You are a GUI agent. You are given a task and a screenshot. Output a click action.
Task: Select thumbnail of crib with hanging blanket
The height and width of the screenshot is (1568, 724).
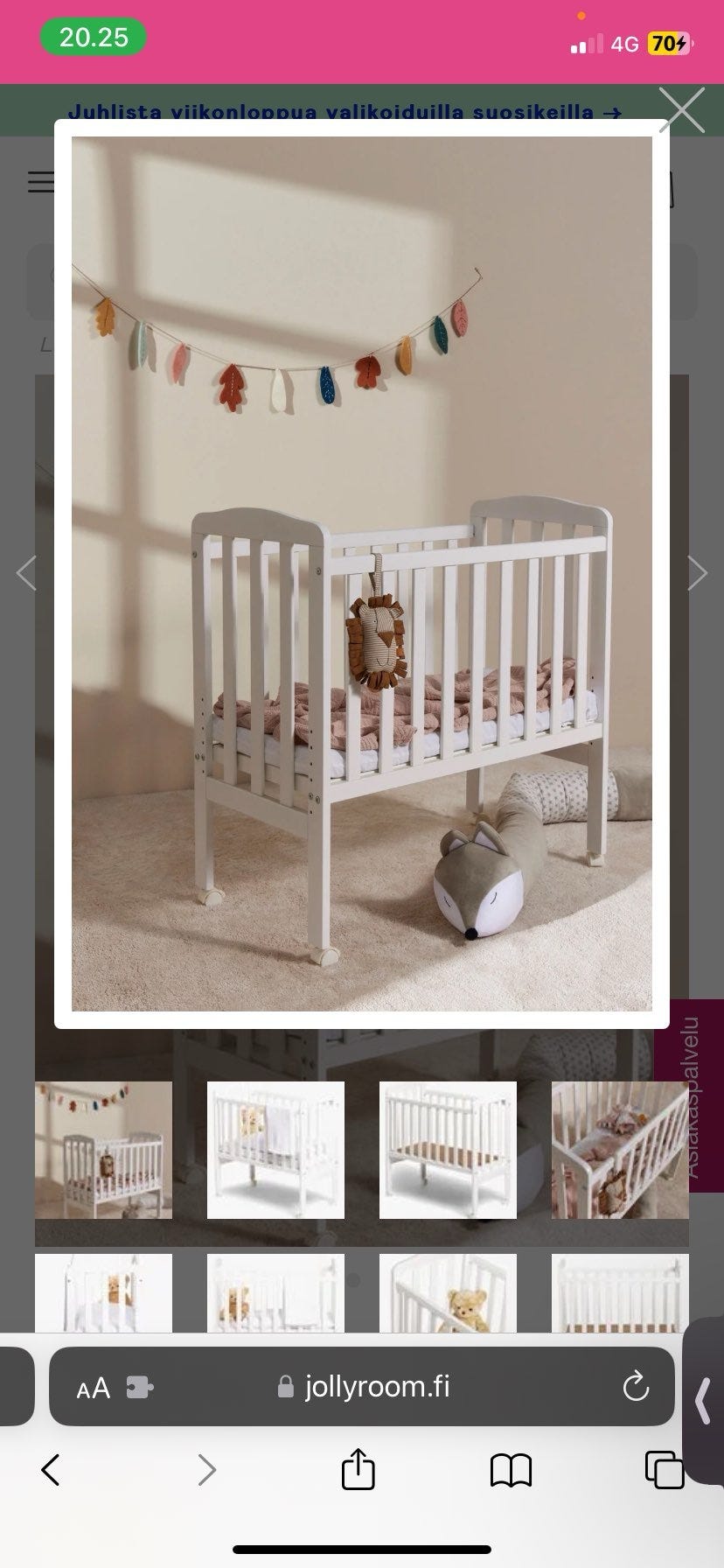pyautogui.click(x=275, y=1150)
